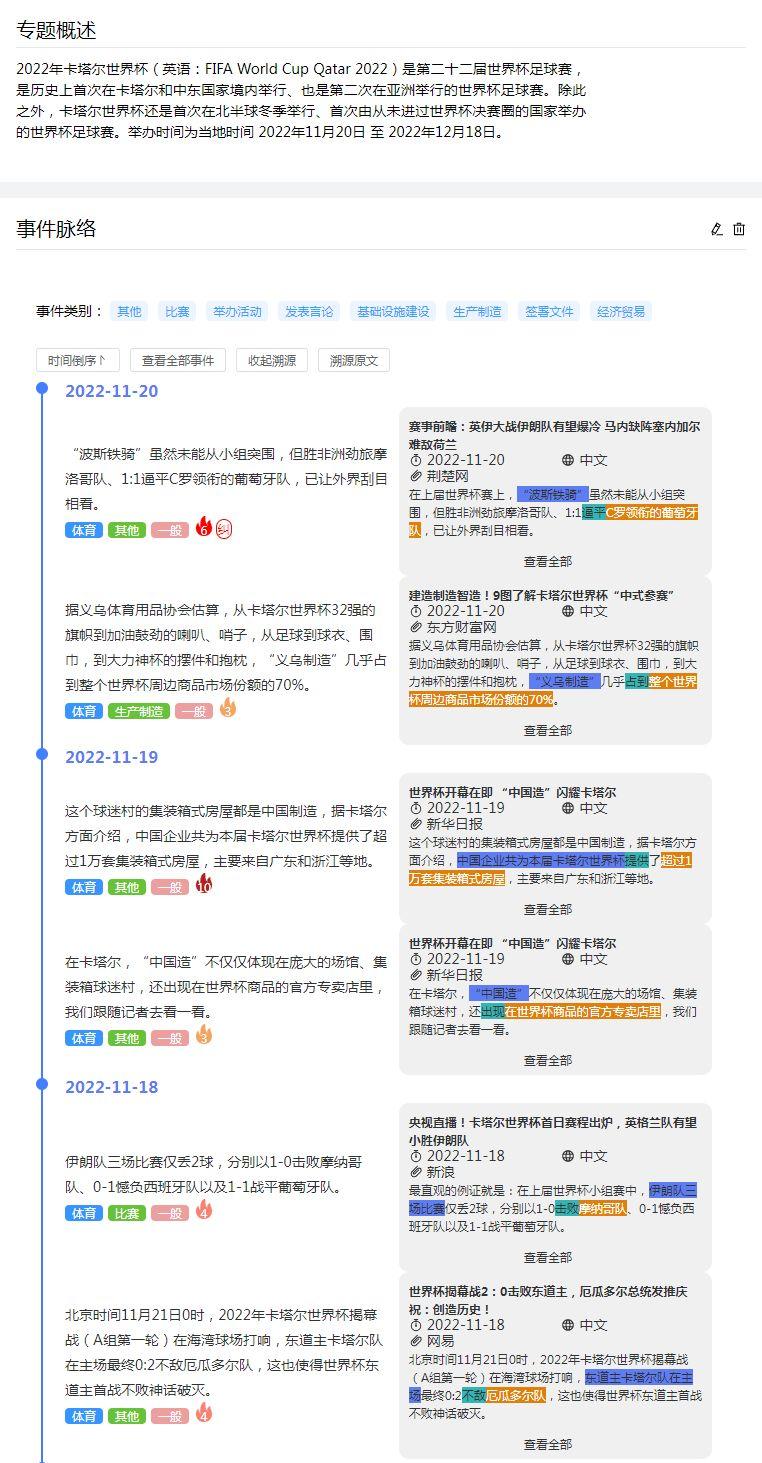Image resolution: width=762 pixels, height=1463 pixels.
Task: Open 溯源原文 button
Action: (x=354, y=360)
